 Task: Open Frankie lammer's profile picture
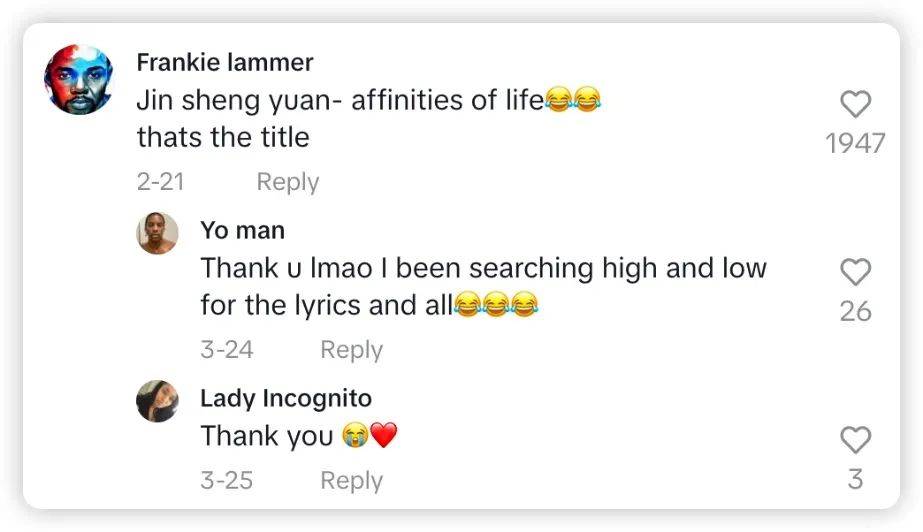point(79,80)
